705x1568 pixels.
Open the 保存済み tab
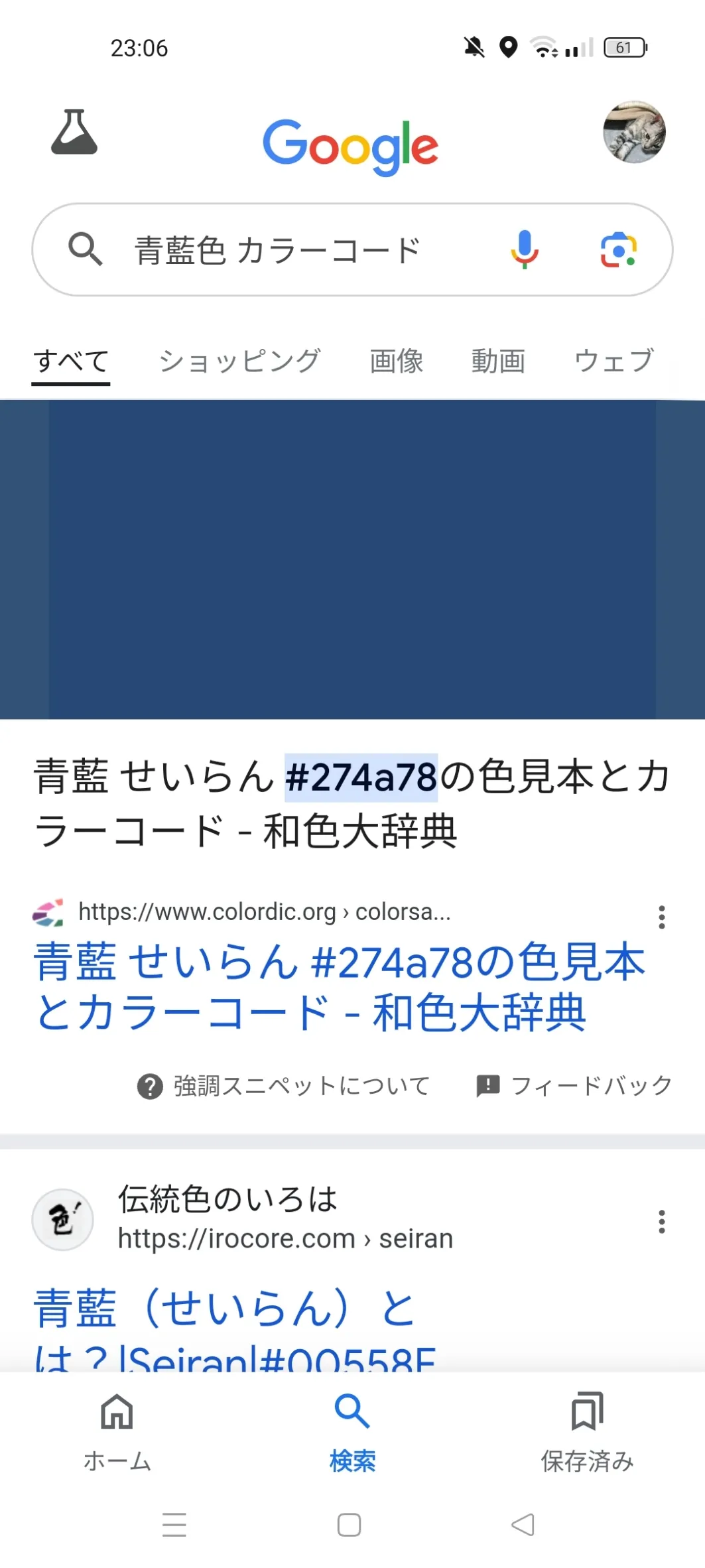tap(587, 1431)
